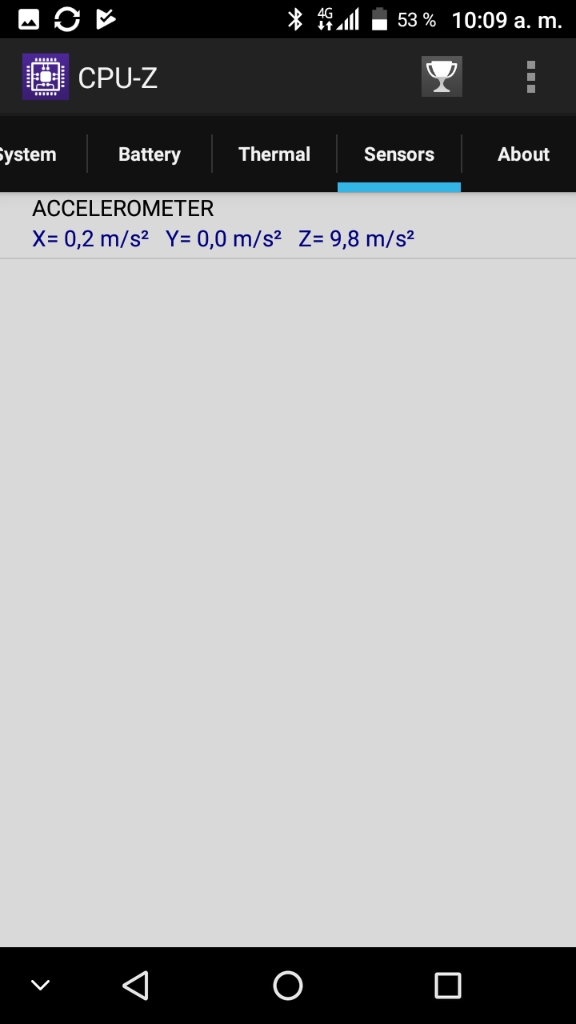Switch to the Thermal tab
The width and height of the screenshot is (576, 1024).
[x=274, y=155]
